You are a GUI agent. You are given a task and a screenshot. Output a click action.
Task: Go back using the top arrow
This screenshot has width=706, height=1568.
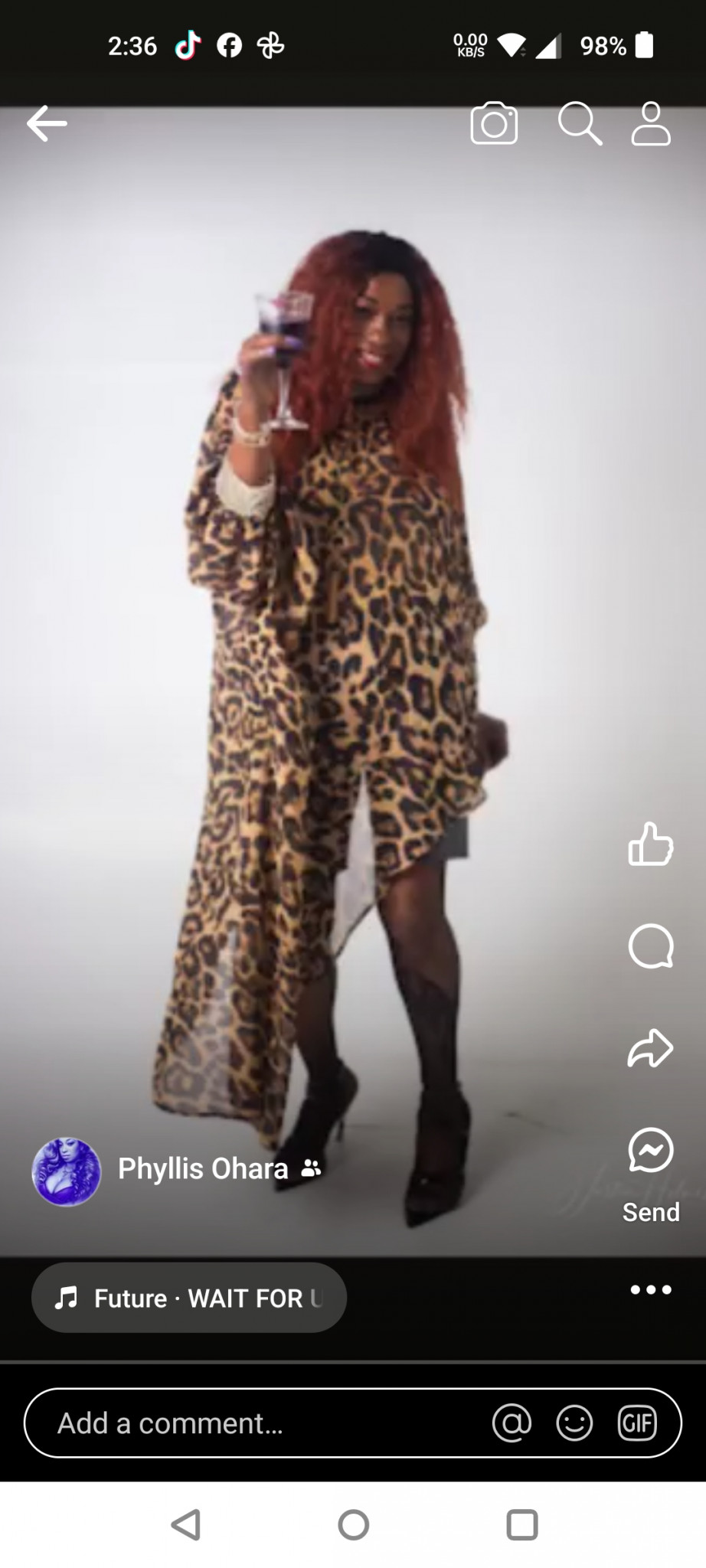coord(47,123)
